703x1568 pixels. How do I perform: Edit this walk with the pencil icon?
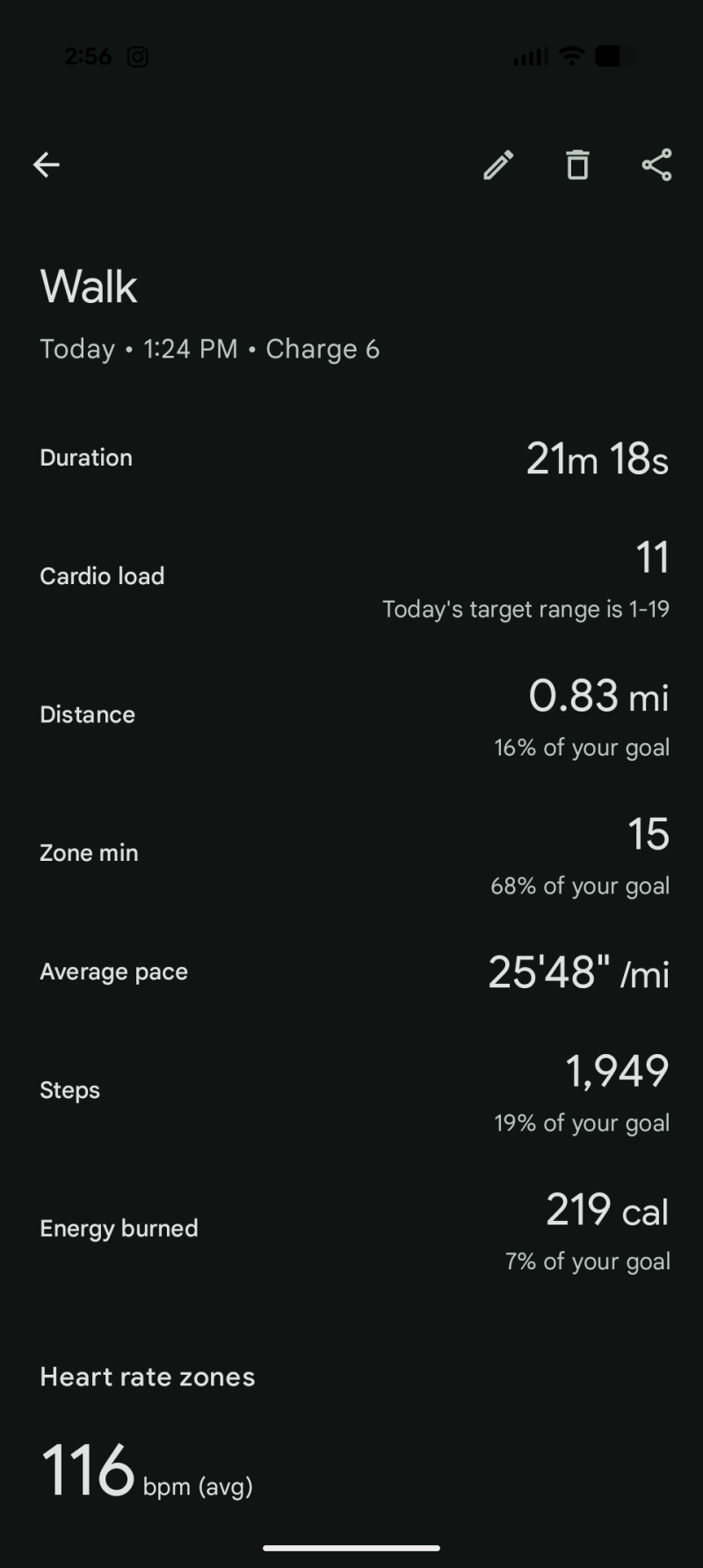pos(498,164)
